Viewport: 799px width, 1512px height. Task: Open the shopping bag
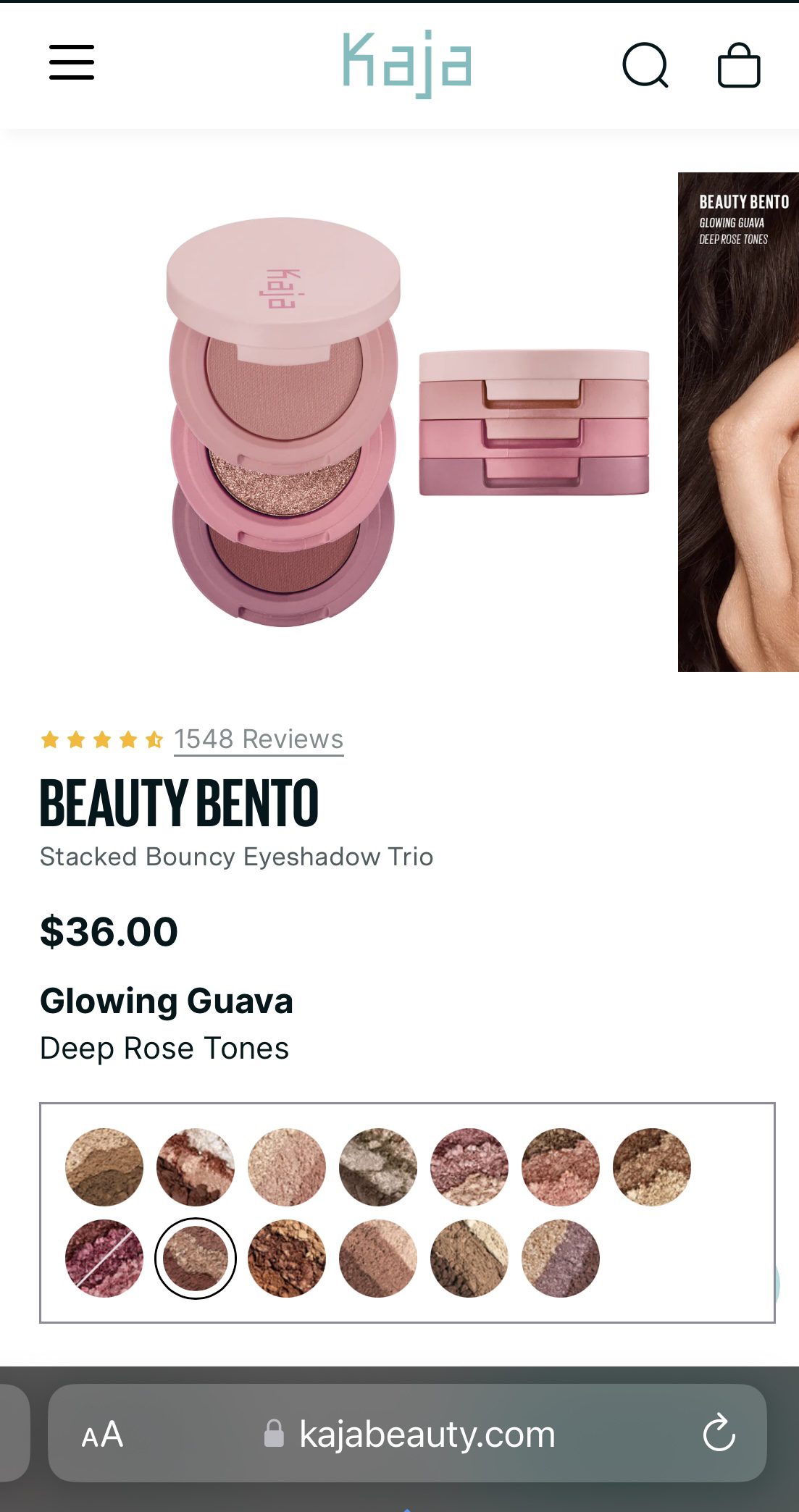tap(739, 65)
